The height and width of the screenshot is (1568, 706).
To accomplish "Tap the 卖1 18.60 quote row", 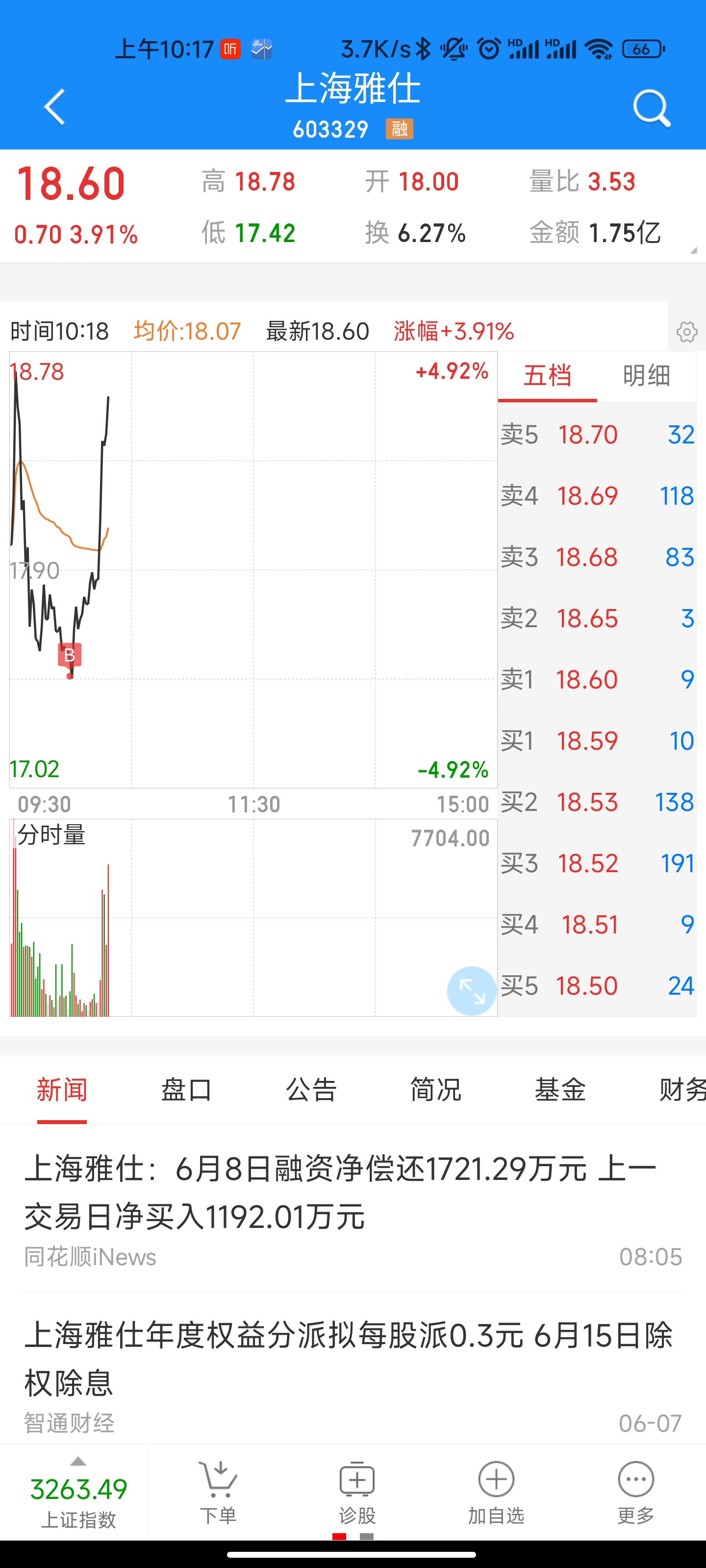I will [x=597, y=679].
